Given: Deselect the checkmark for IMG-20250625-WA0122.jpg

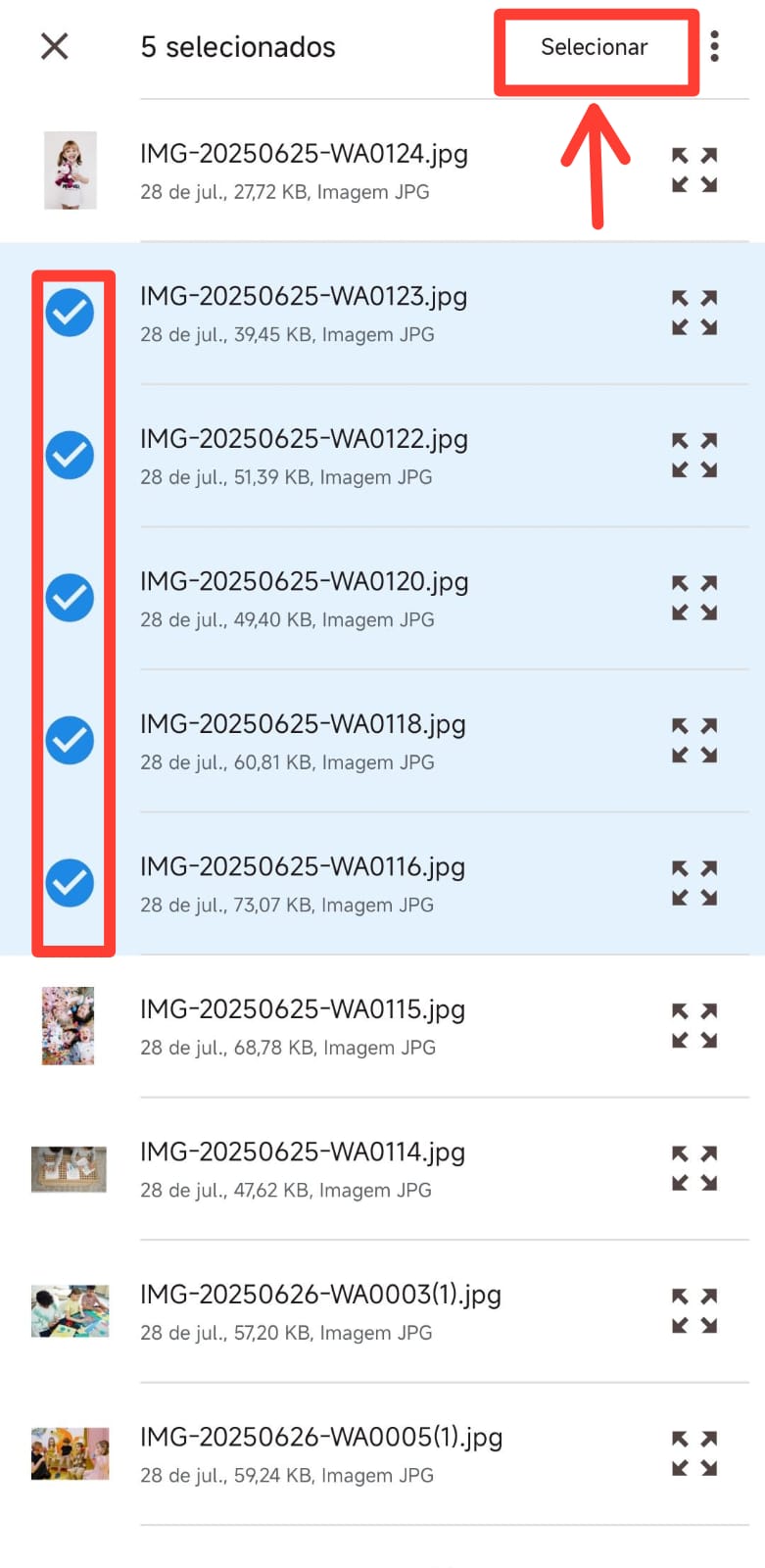Looking at the screenshot, I should [70, 456].
